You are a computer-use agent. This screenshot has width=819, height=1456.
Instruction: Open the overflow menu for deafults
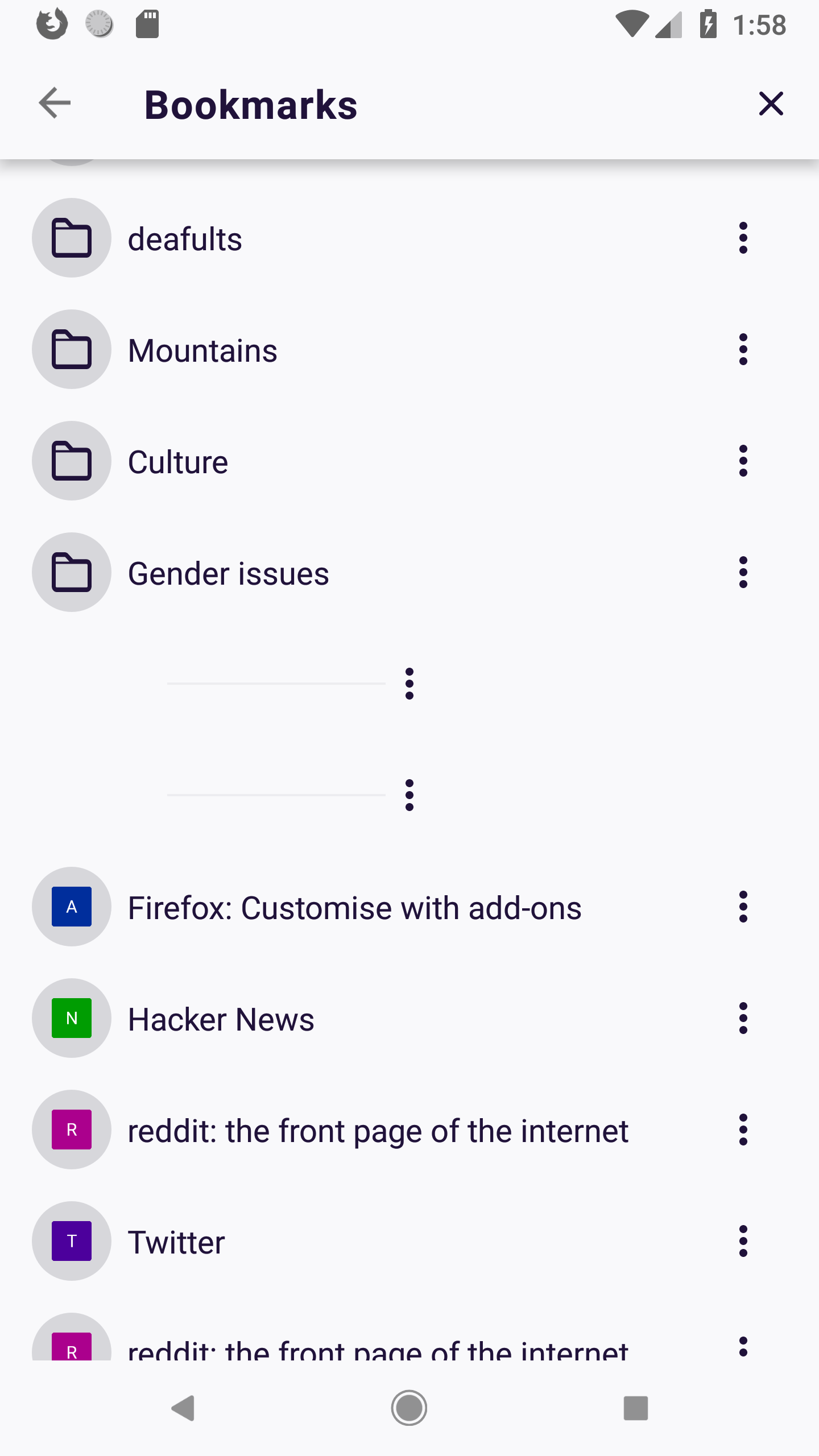[x=743, y=238]
